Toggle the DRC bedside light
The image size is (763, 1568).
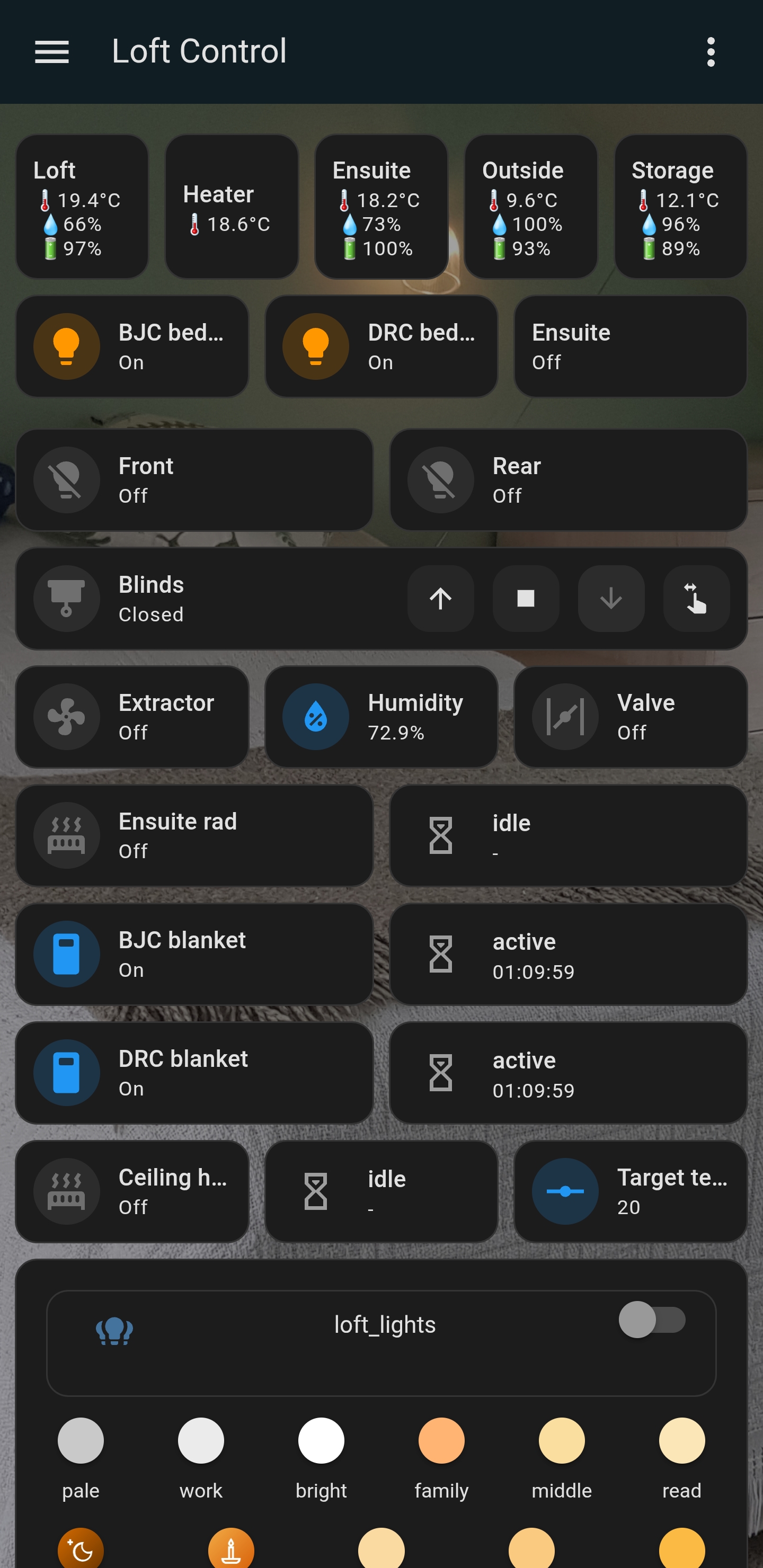click(316, 346)
